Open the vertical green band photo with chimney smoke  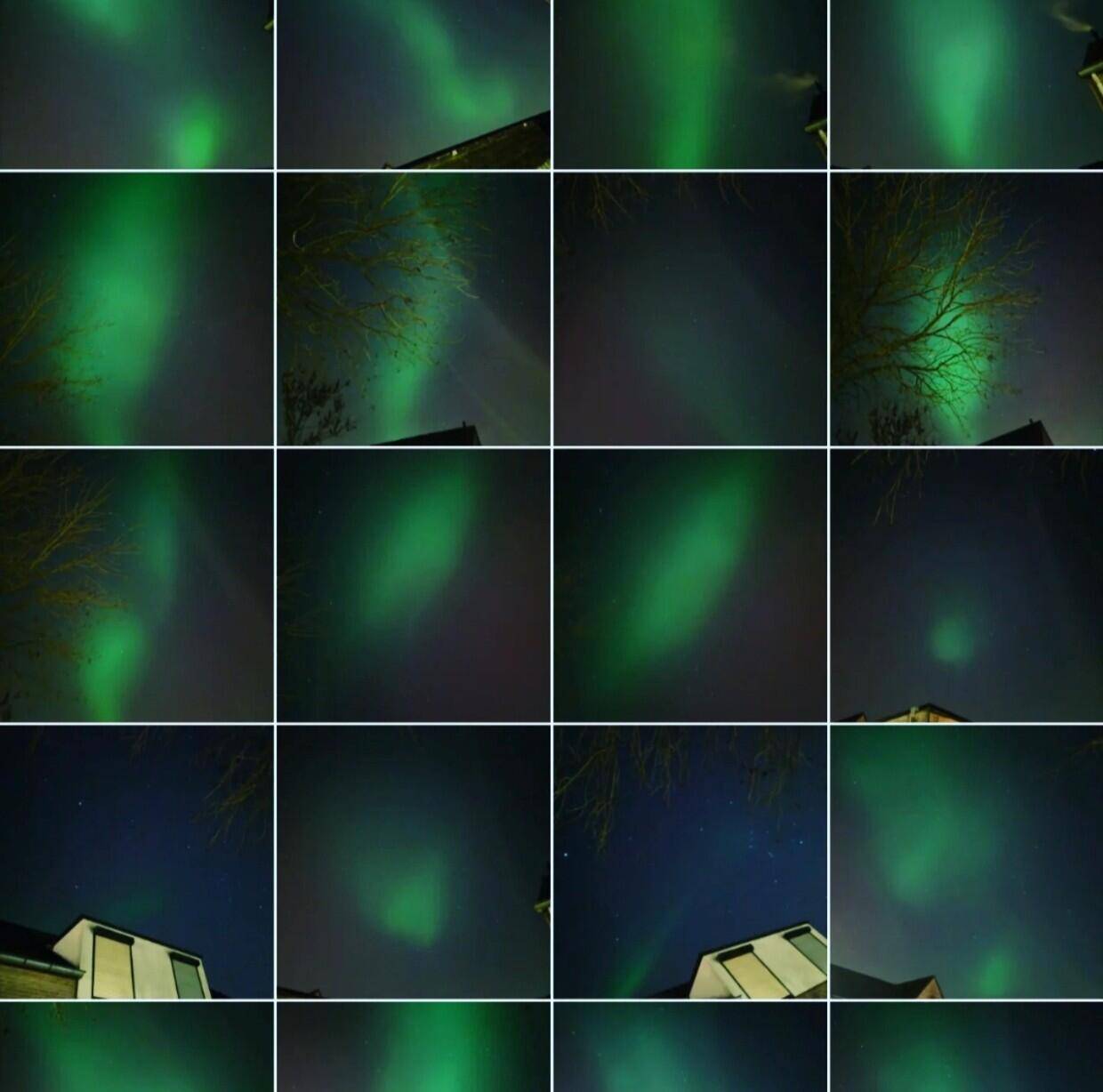pyautogui.click(x=689, y=84)
